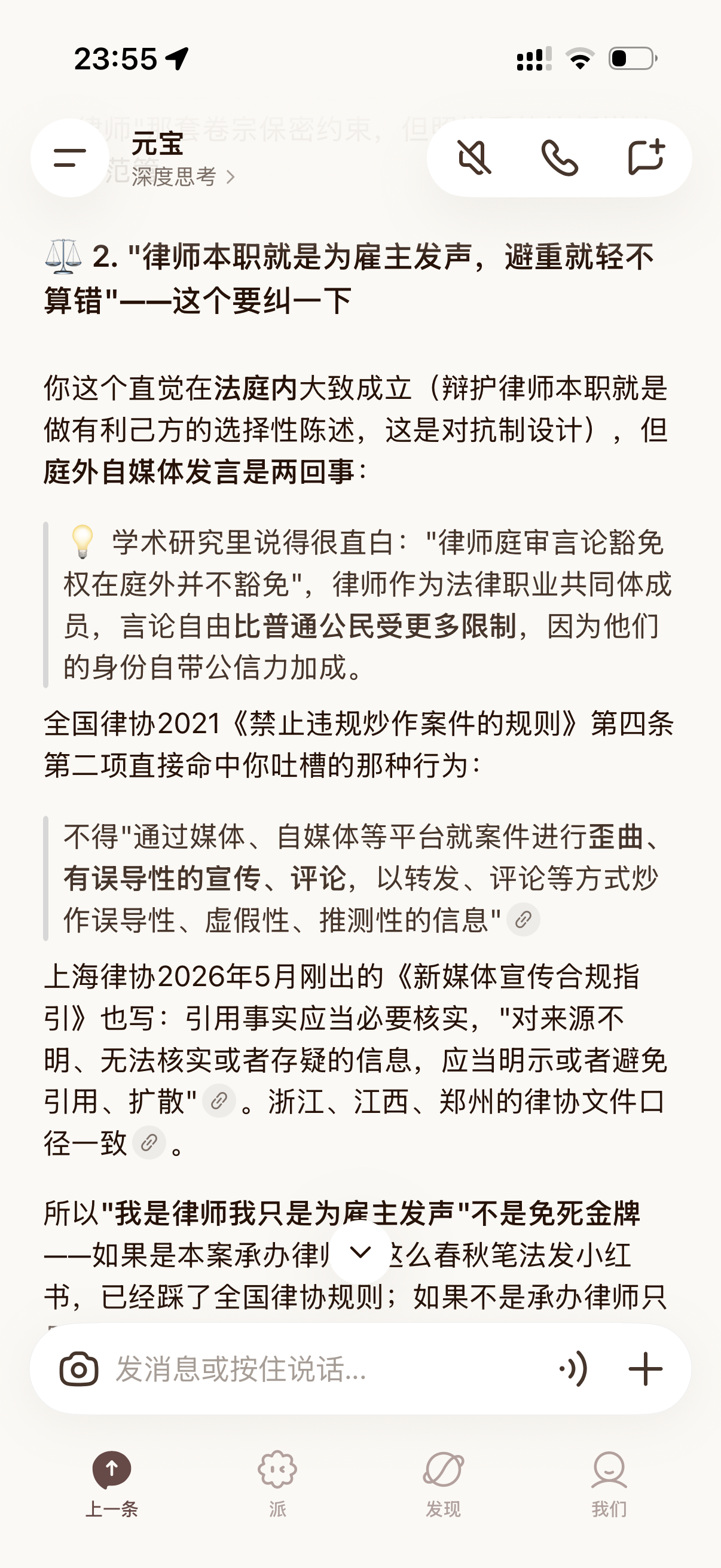Open the plus attachments menu

(645, 1369)
